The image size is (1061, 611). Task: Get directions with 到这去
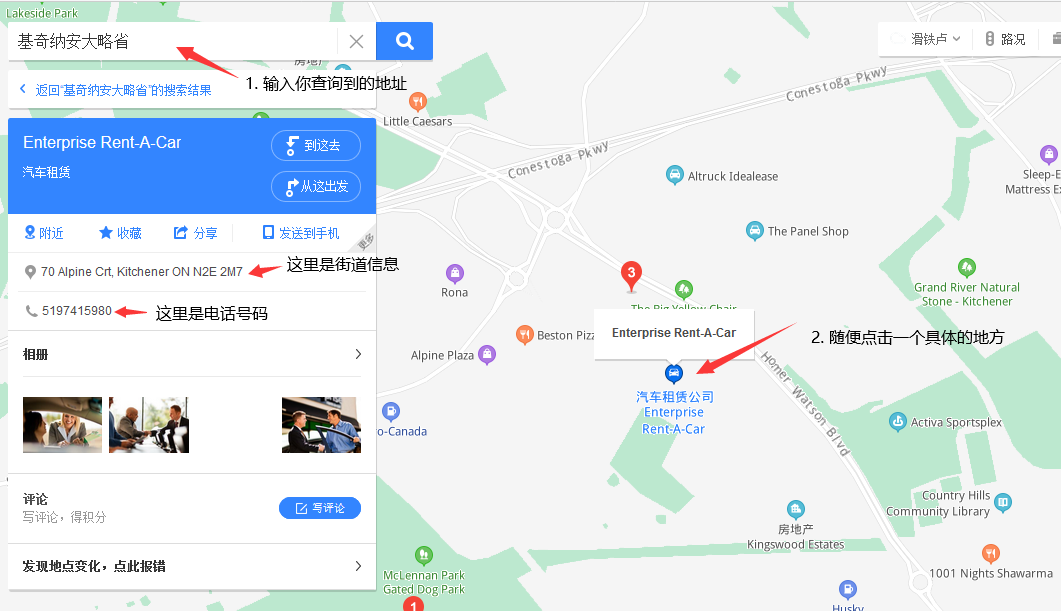[315, 145]
